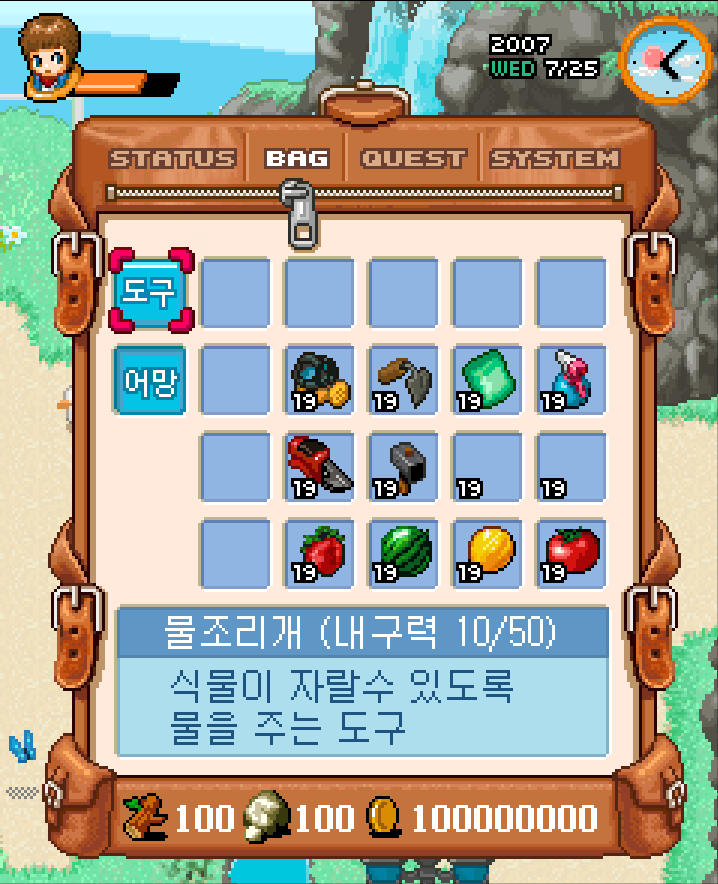Select the watermelon item
This screenshot has width=718, height=884.
404,553
